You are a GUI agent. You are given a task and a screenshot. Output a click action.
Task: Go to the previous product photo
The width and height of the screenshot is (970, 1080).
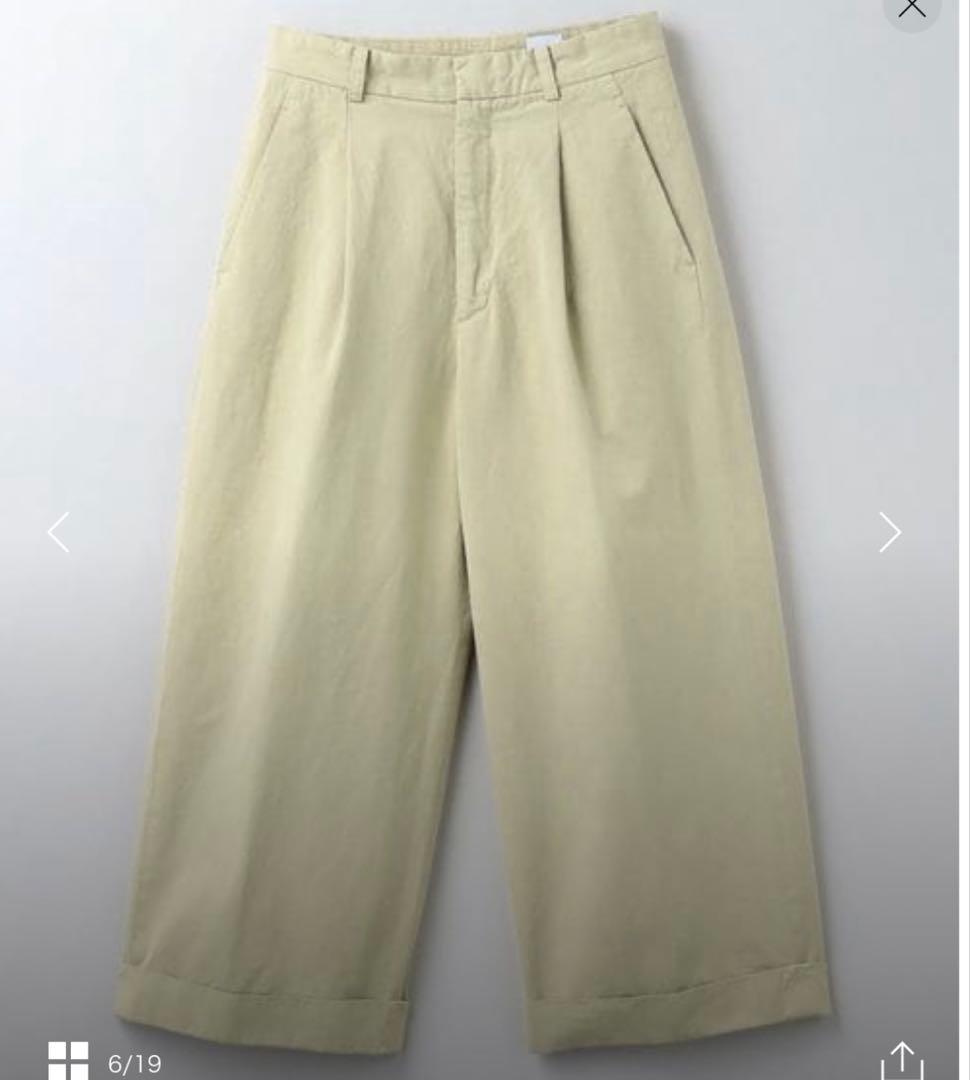pos(59,532)
